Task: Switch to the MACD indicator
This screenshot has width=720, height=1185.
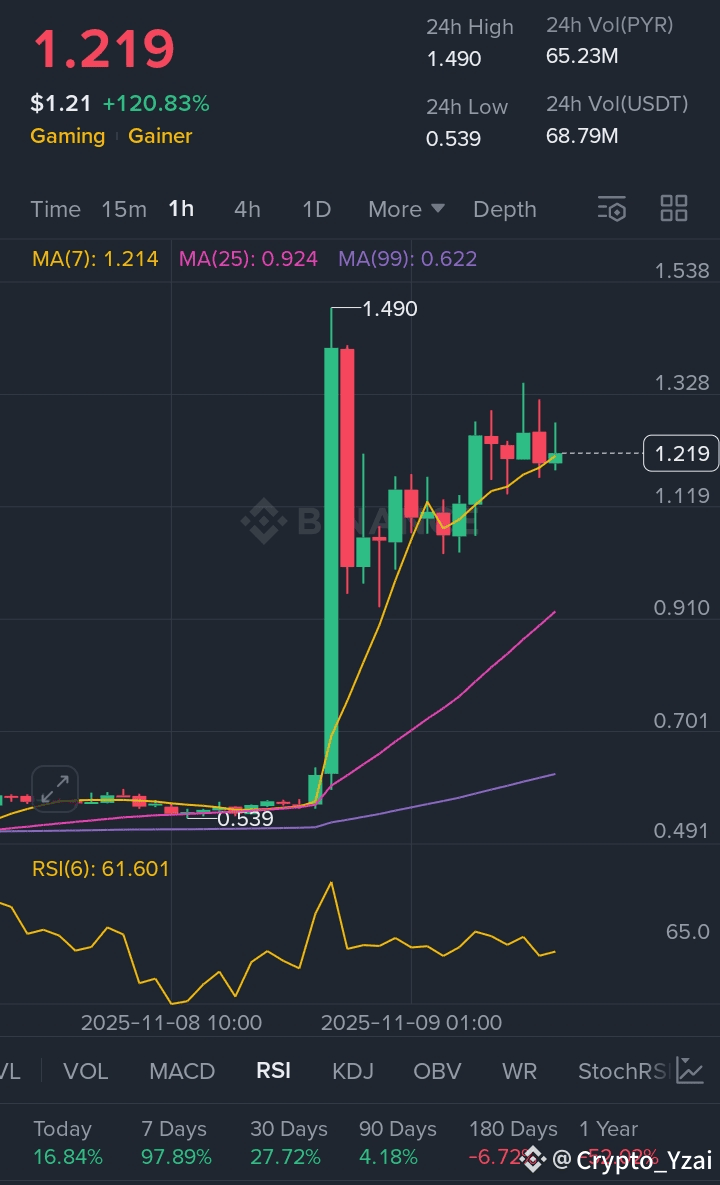Action: tap(182, 1071)
